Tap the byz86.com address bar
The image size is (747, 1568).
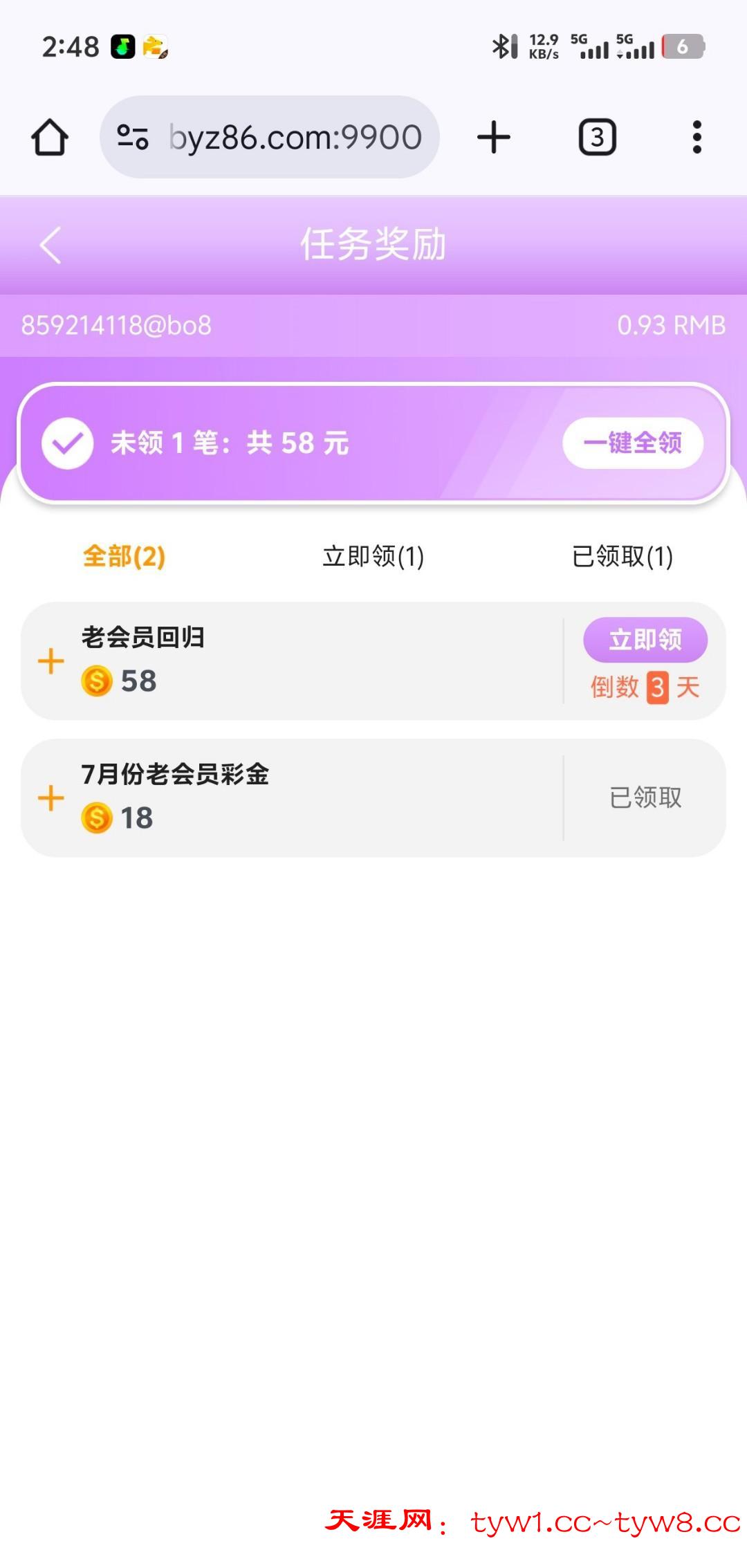coord(294,137)
